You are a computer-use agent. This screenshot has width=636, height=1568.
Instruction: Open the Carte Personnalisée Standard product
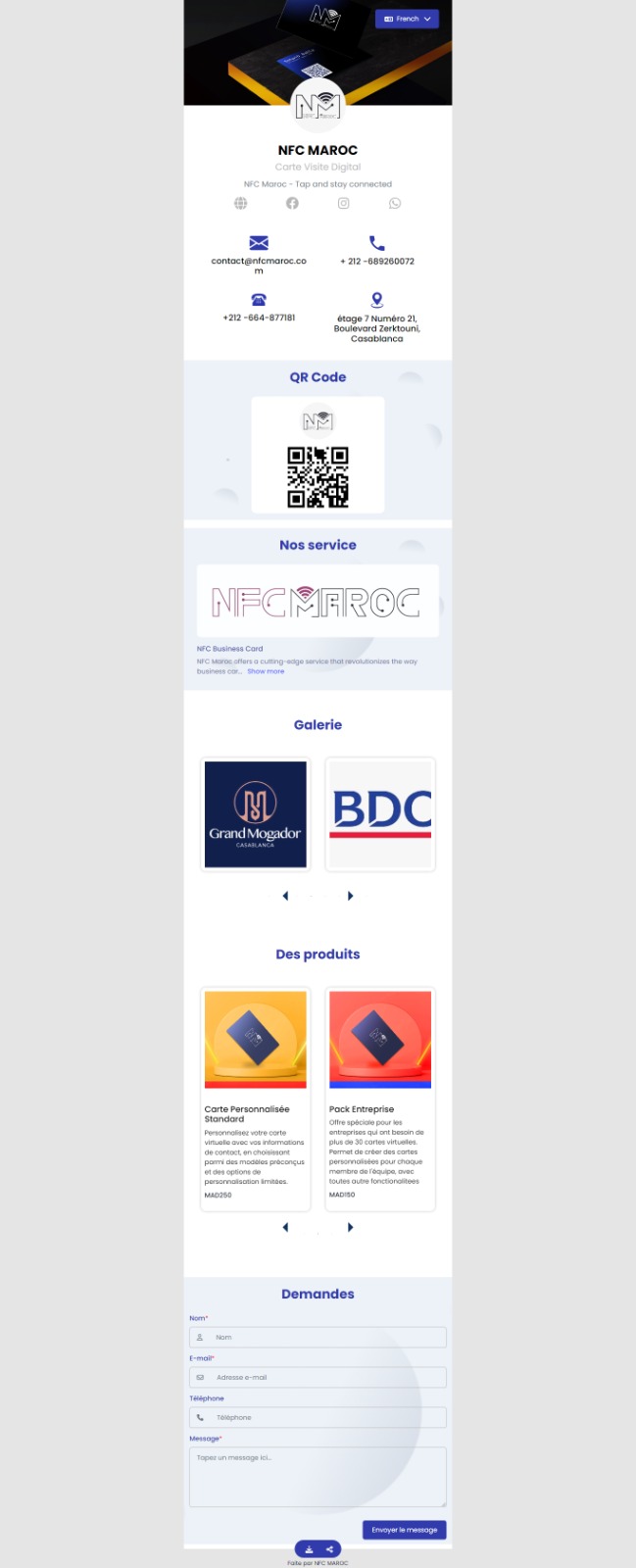(255, 1098)
